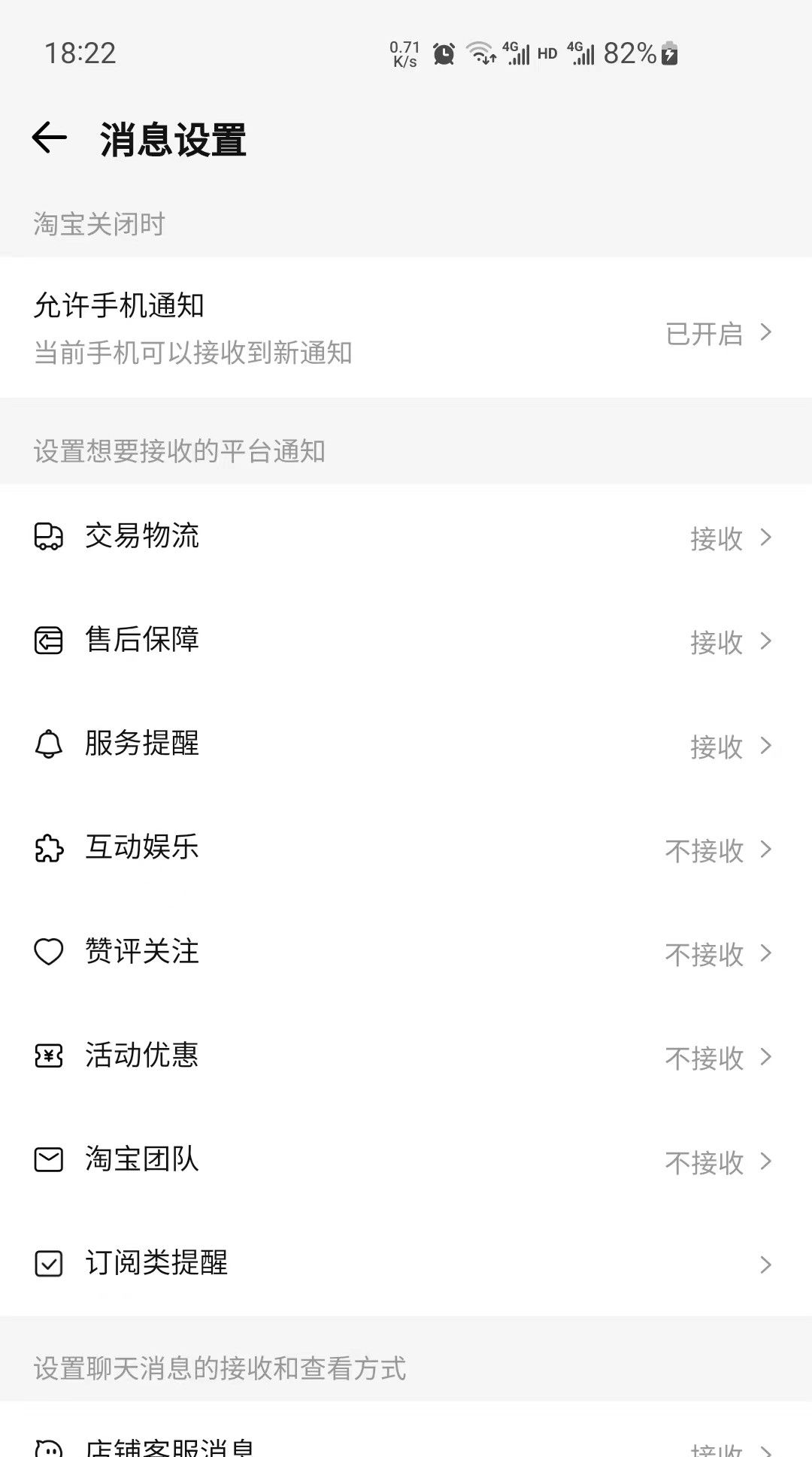Open 服务提醒 notification options

(x=406, y=744)
